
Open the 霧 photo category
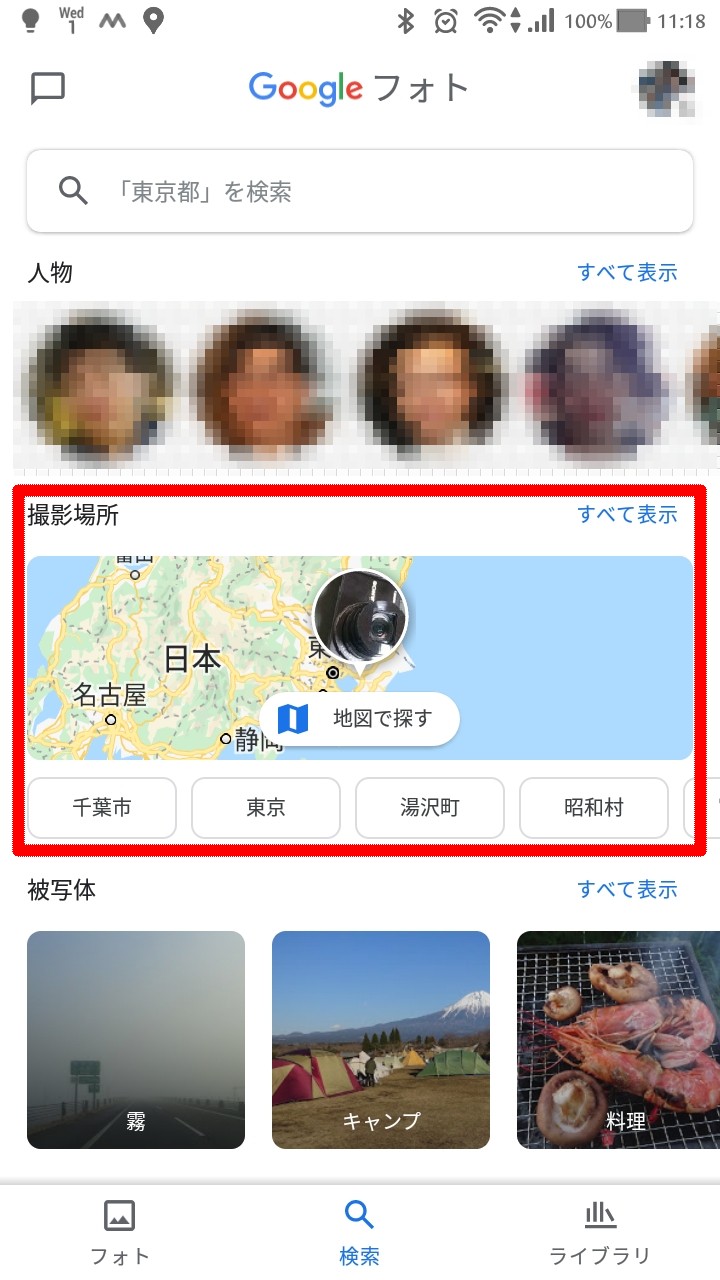click(x=136, y=1040)
